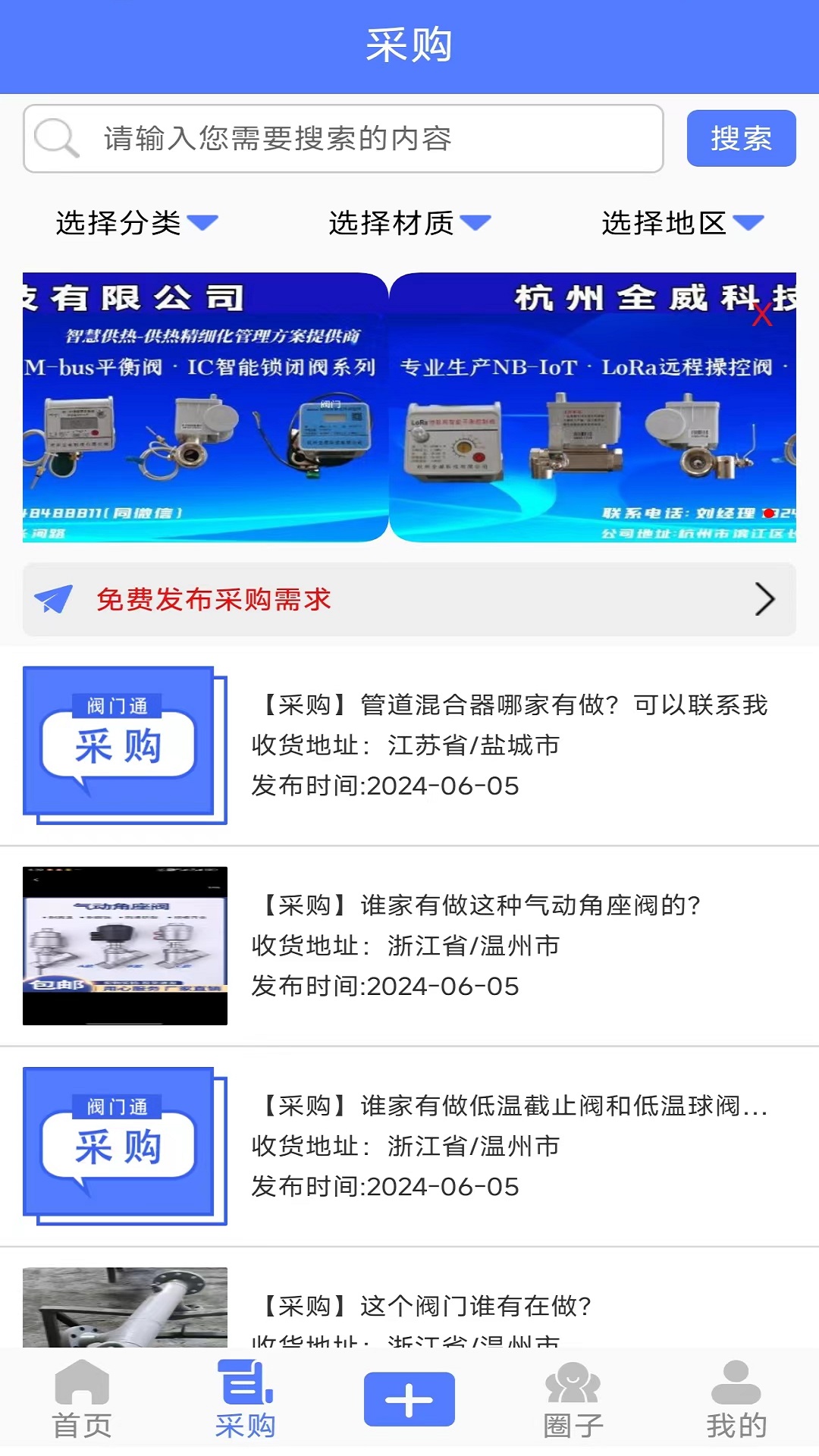Switch to the 采购 tab

pyautogui.click(x=245, y=1400)
